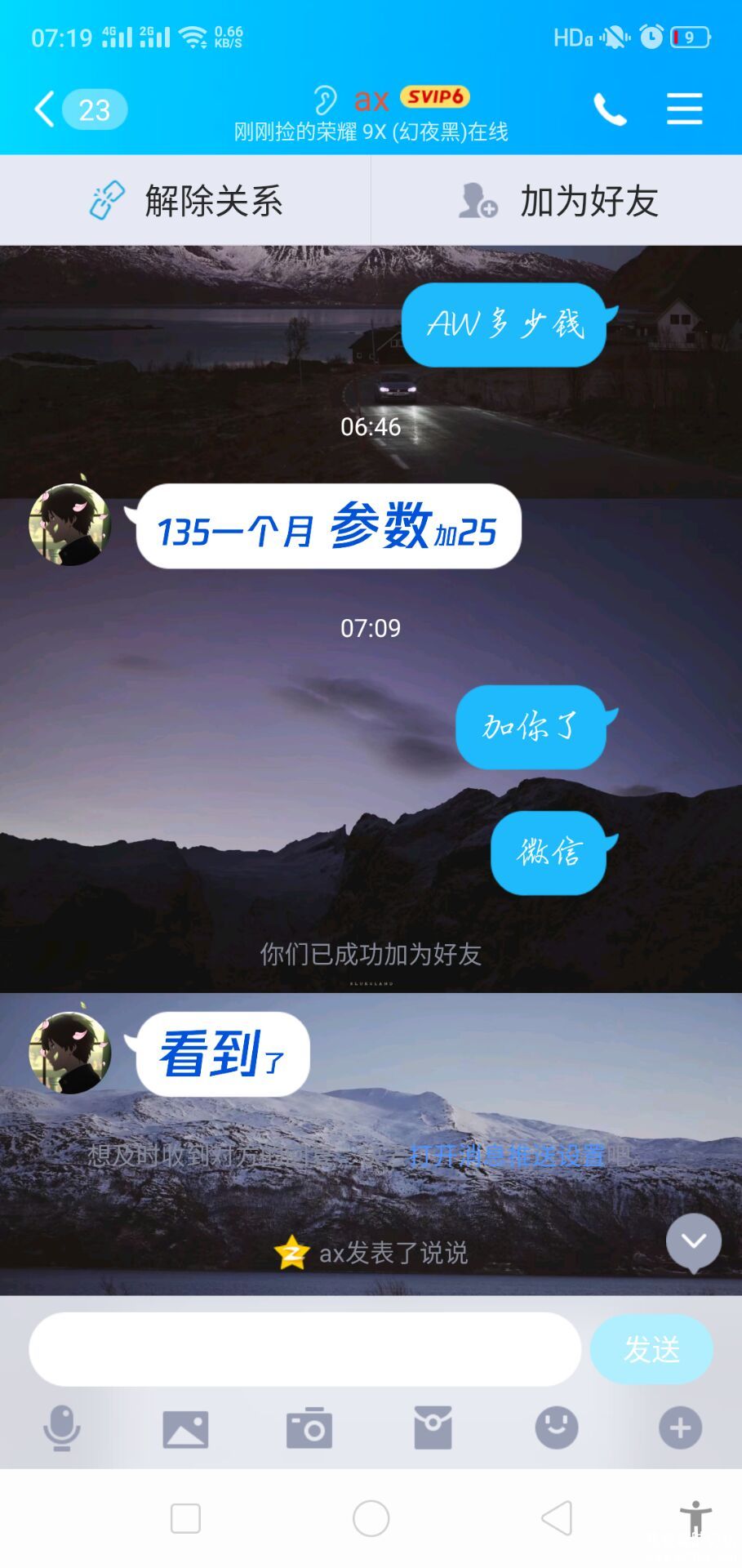The image size is (742, 1568).
Task: Open the 打开消息推送设置 link
Action: (507, 1155)
